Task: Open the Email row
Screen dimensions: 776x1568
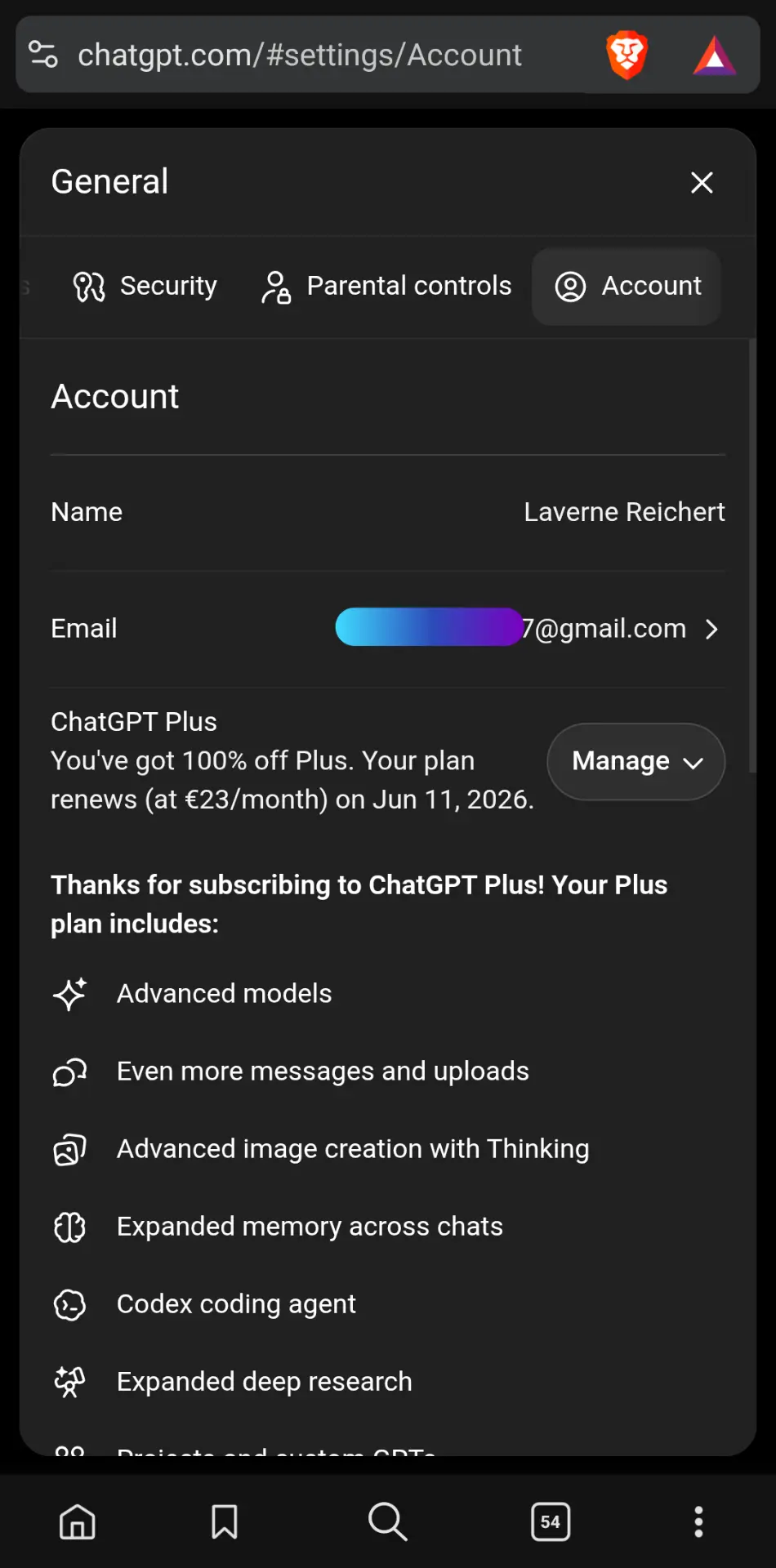Action: (388, 629)
